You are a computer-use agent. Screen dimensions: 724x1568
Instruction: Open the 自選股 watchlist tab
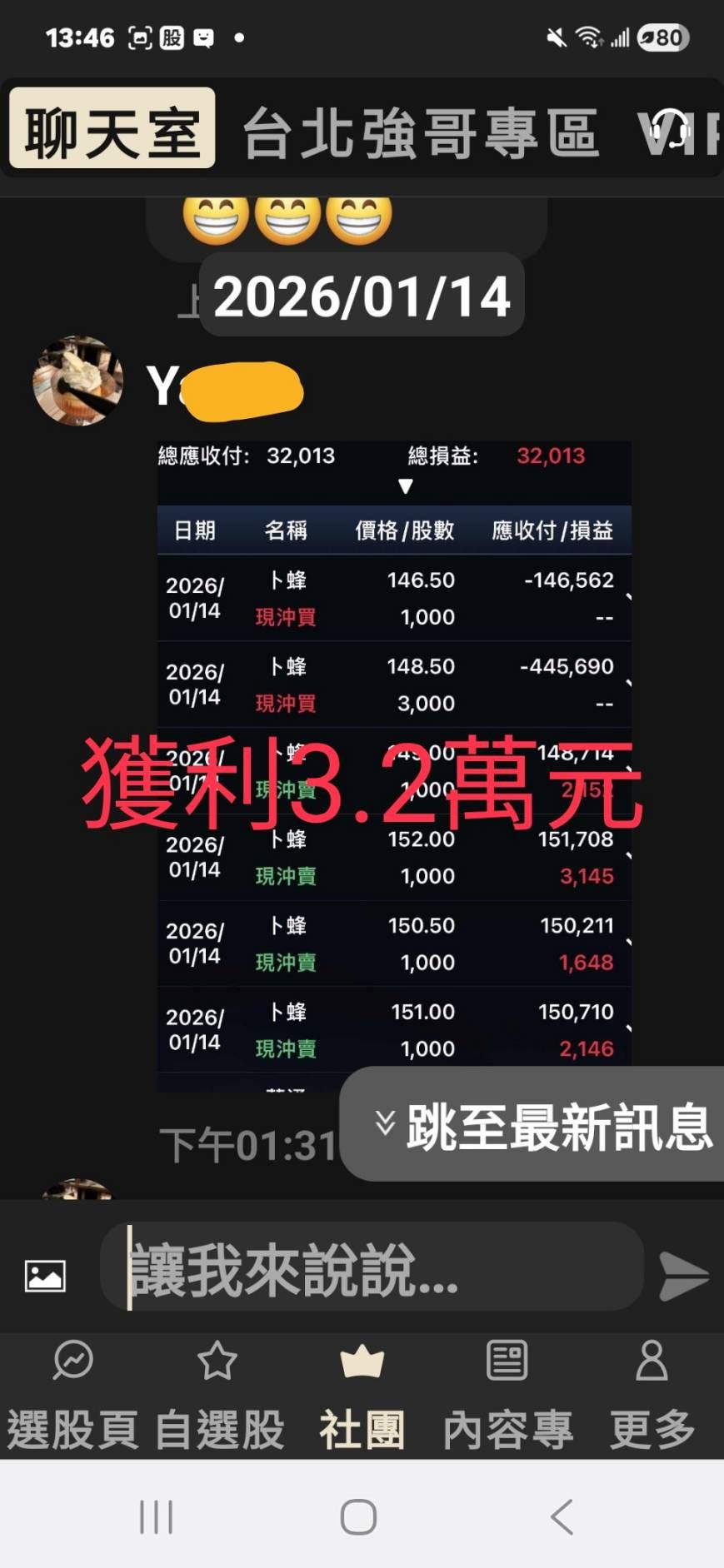coord(218,1394)
